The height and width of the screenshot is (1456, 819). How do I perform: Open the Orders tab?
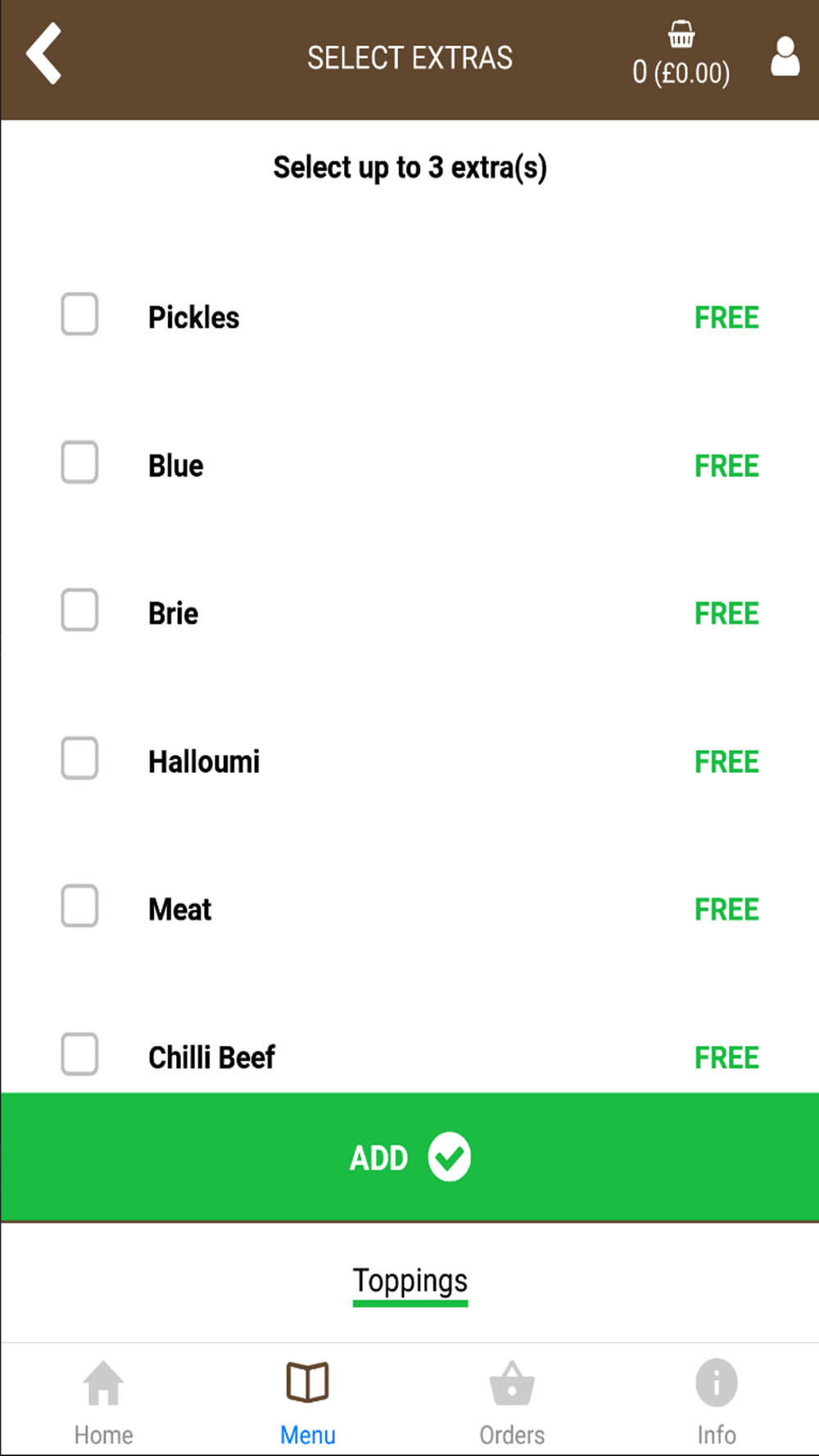[512, 1402]
